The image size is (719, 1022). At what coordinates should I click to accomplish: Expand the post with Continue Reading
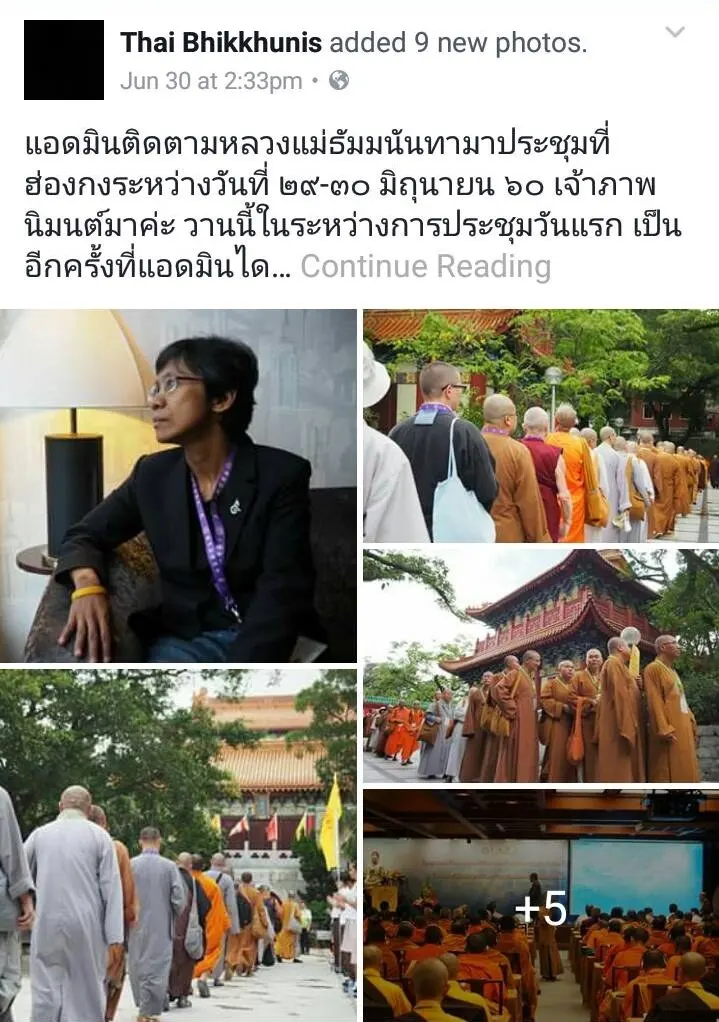click(x=425, y=266)
